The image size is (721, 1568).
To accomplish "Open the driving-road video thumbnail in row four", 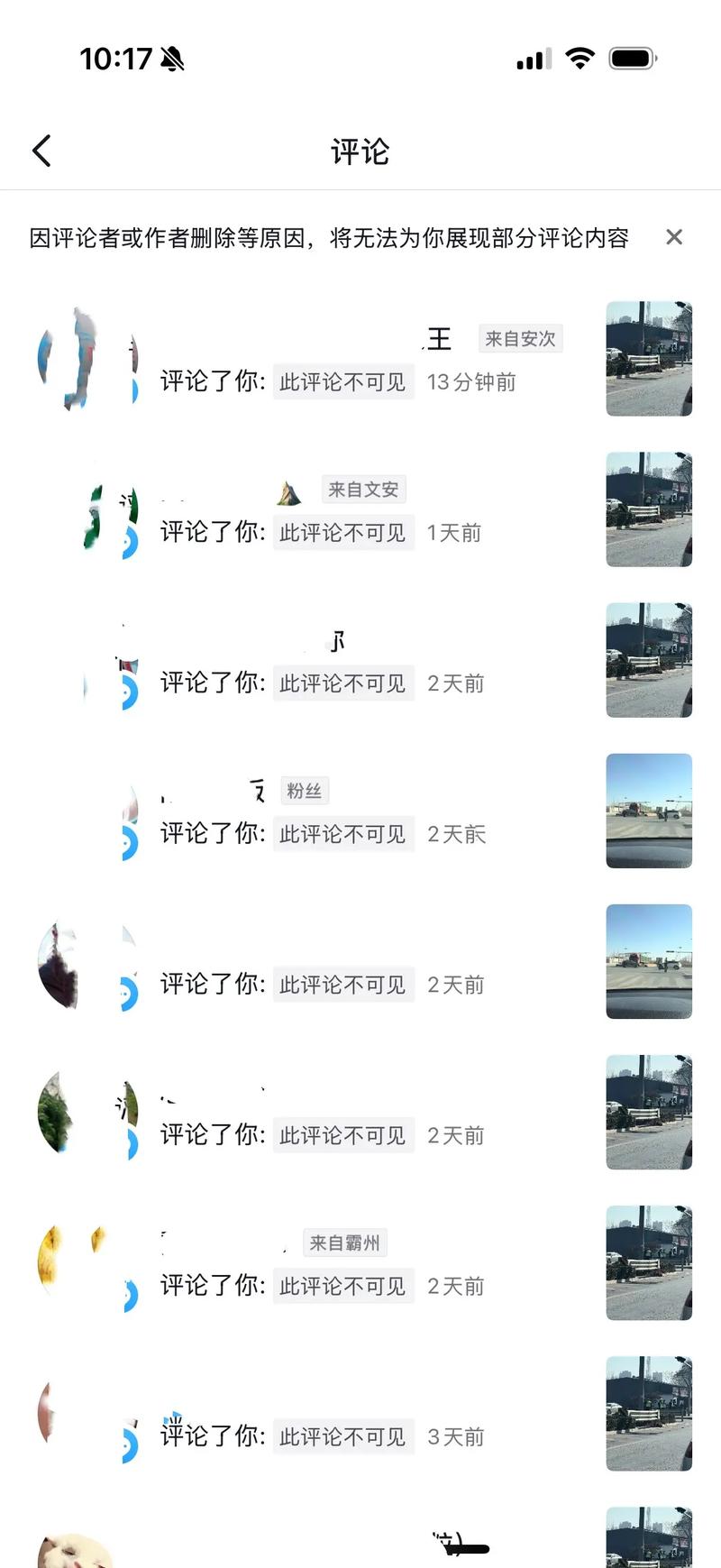I will pyautogui.click(x=649, y=812).
